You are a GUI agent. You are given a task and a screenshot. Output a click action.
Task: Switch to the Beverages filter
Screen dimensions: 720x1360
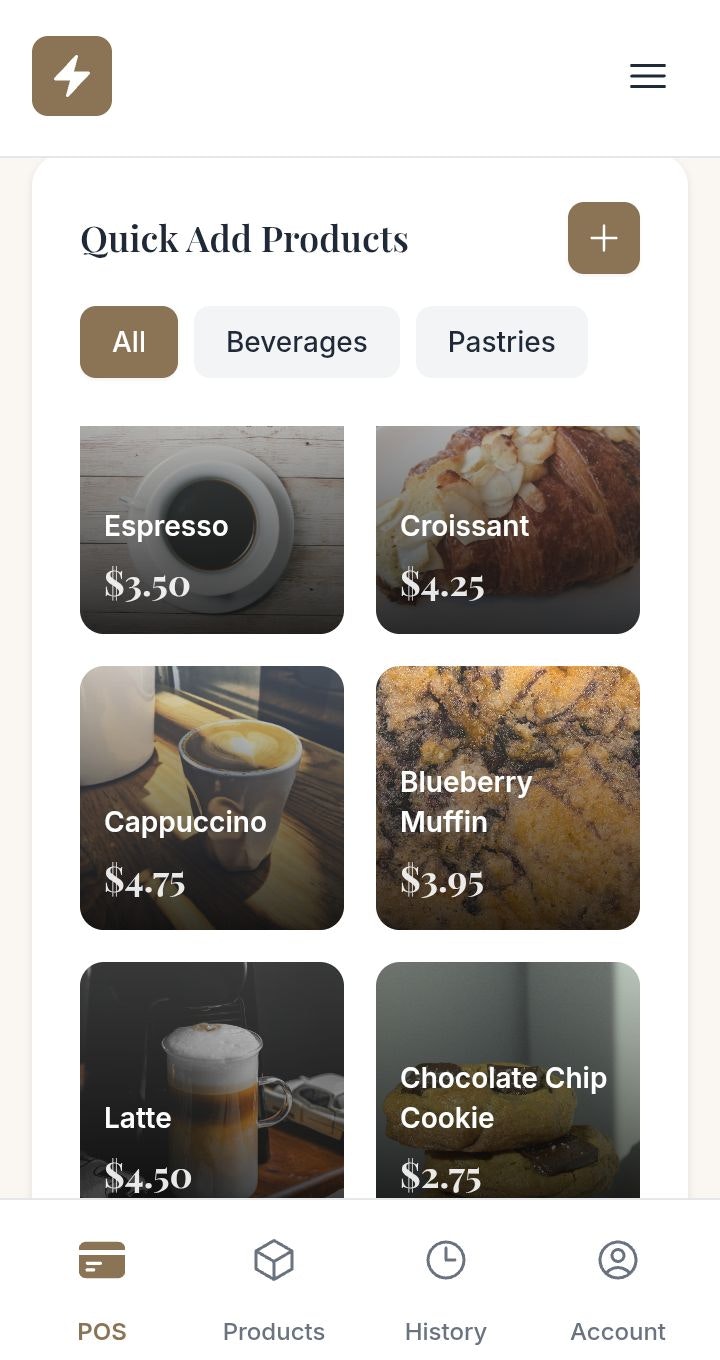point(296,342)
